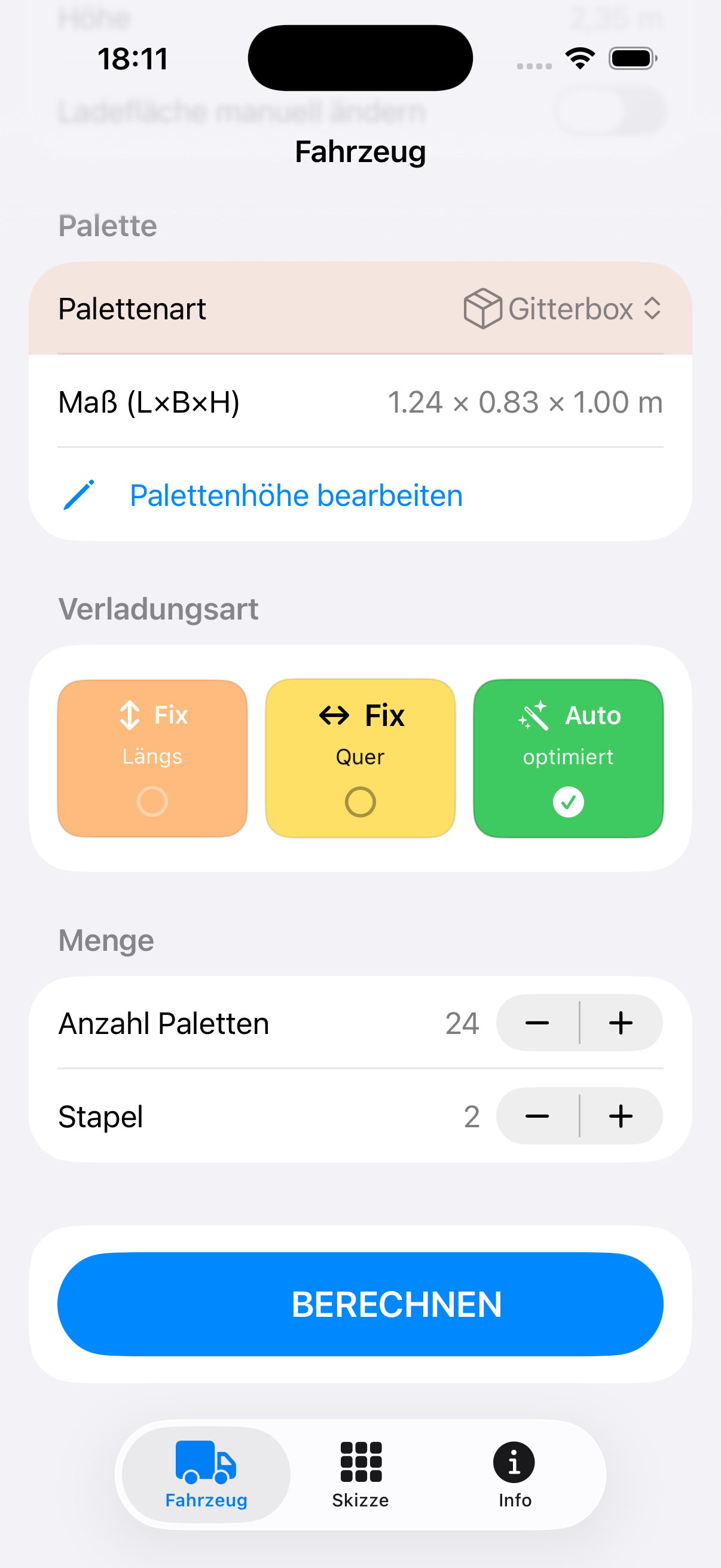This screenshot has height=1568, width=721.
Task: Choose Fix Quer loading mode
Action: [x=360, y=758]
